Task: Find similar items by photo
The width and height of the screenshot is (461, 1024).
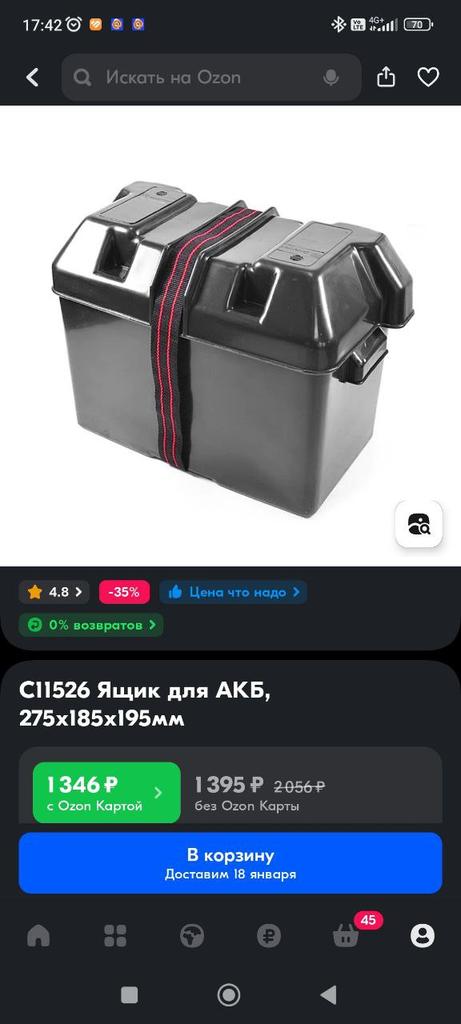Action: point(419,524)
